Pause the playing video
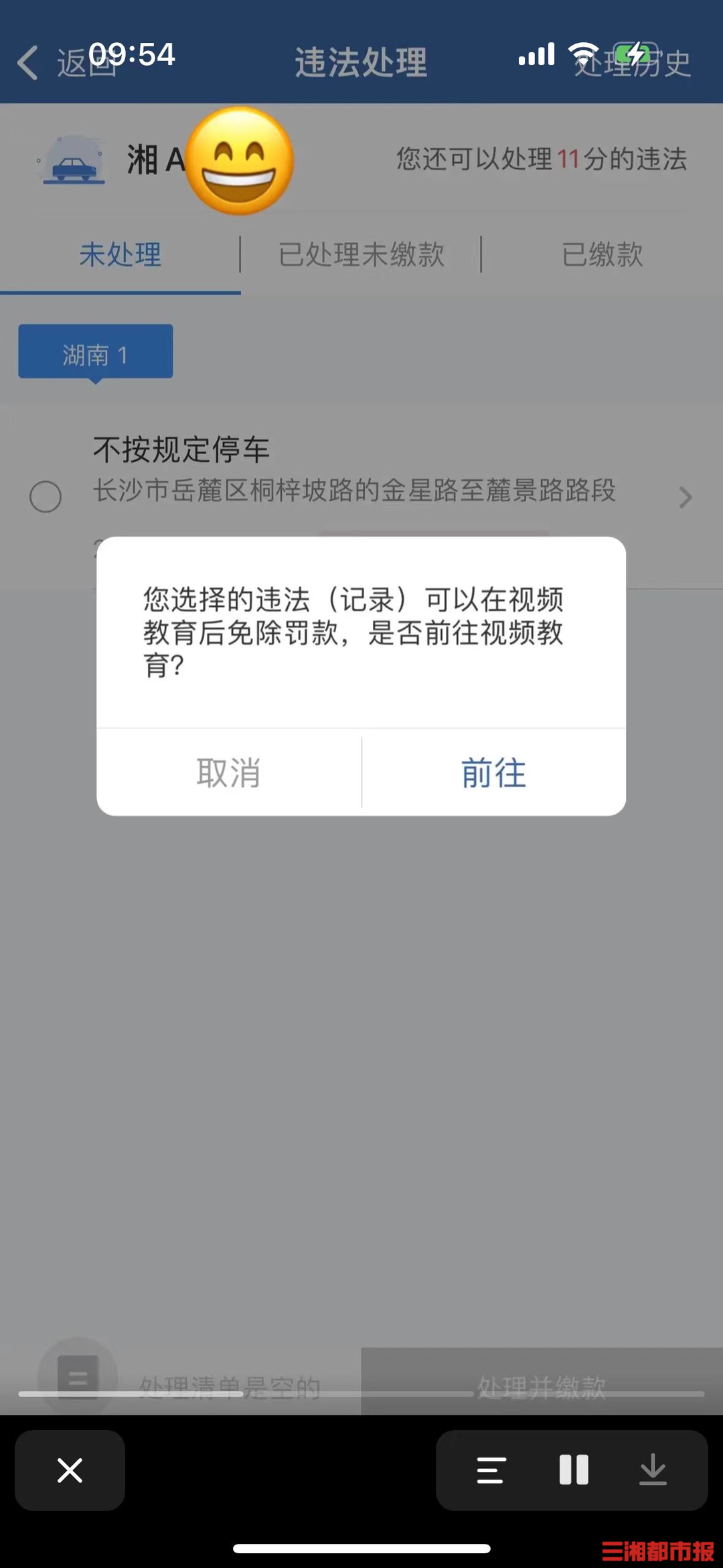This screenshot has width=723, height=1568. [x=574, y=1470]
